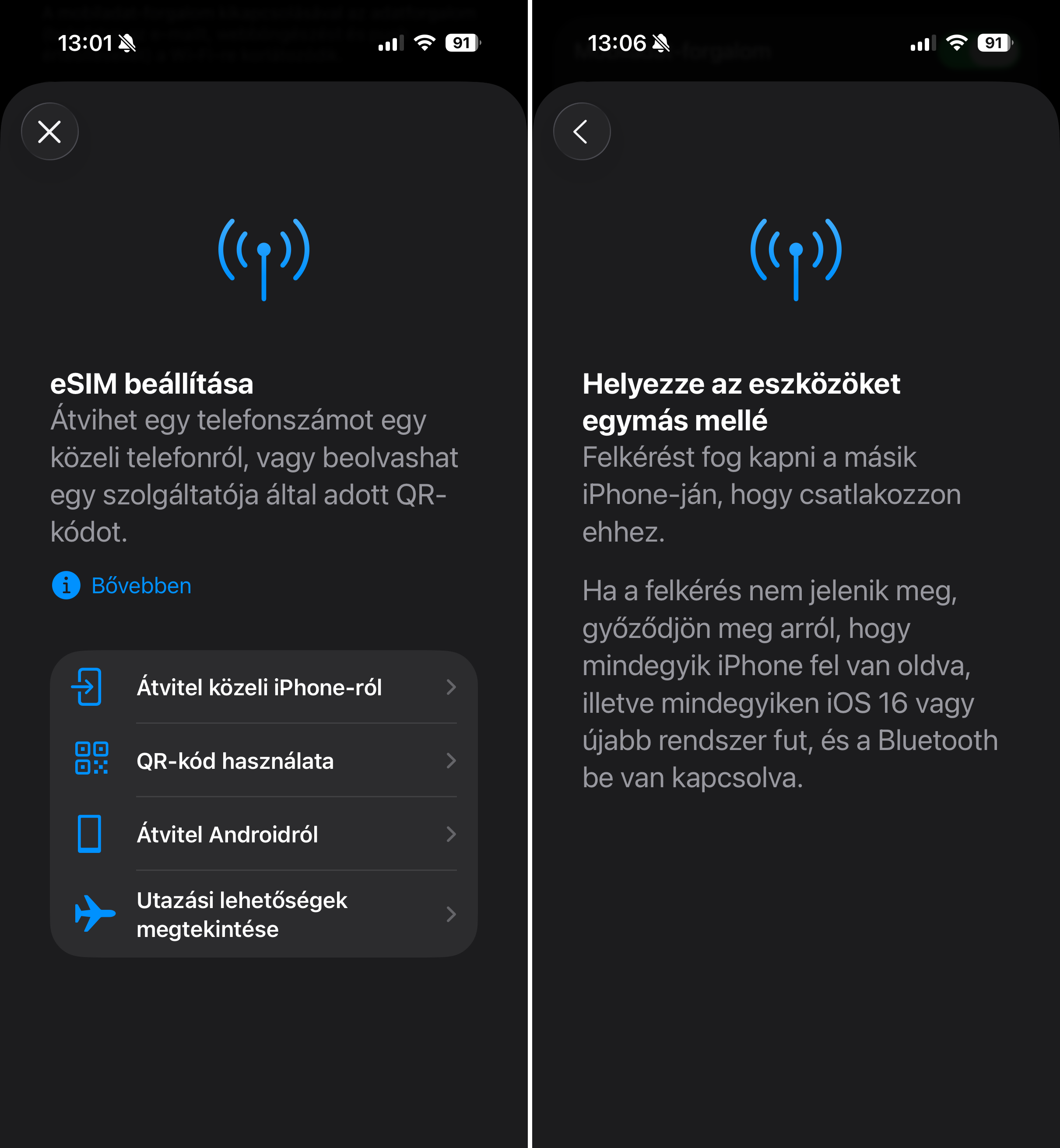
Task: Go back using the chevron on right screen
Action: 582,131
